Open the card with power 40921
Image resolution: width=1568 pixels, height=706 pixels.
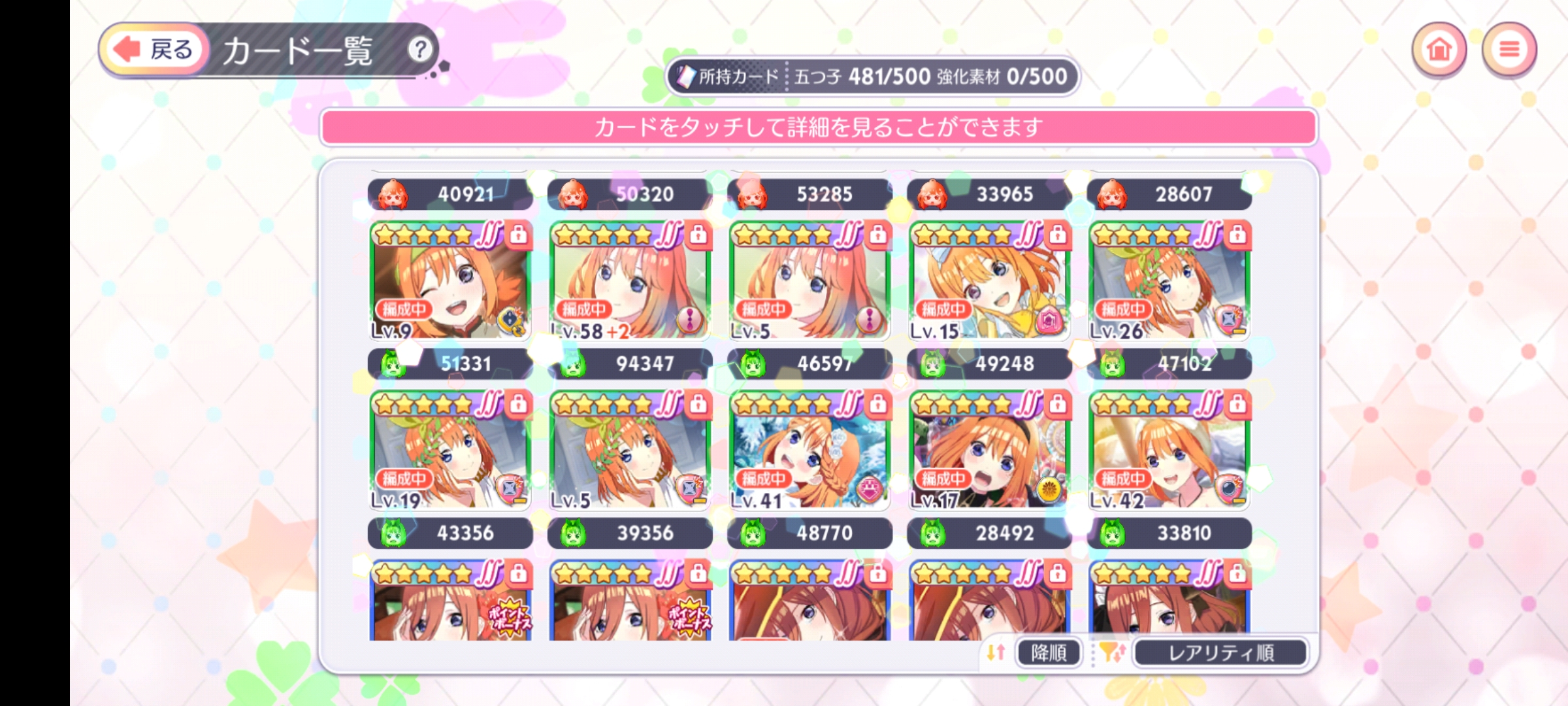450,281
